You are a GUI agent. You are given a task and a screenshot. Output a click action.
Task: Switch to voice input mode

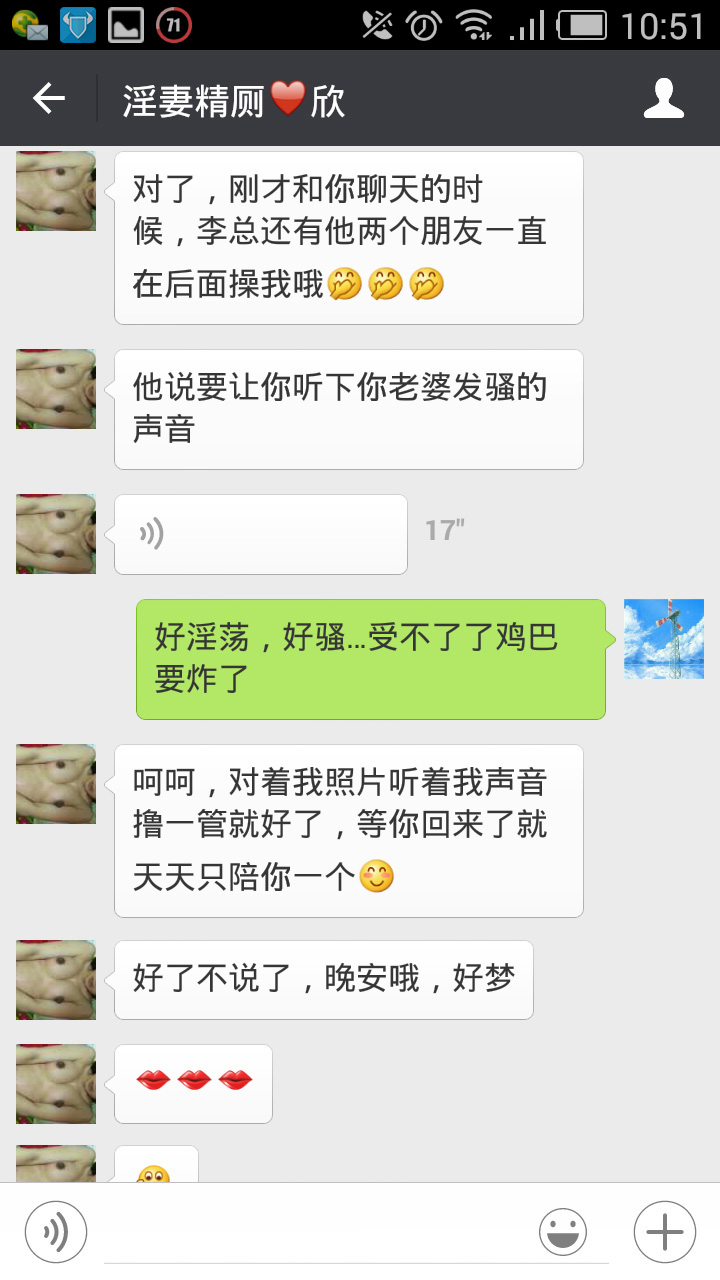(x=56, y=1232)
